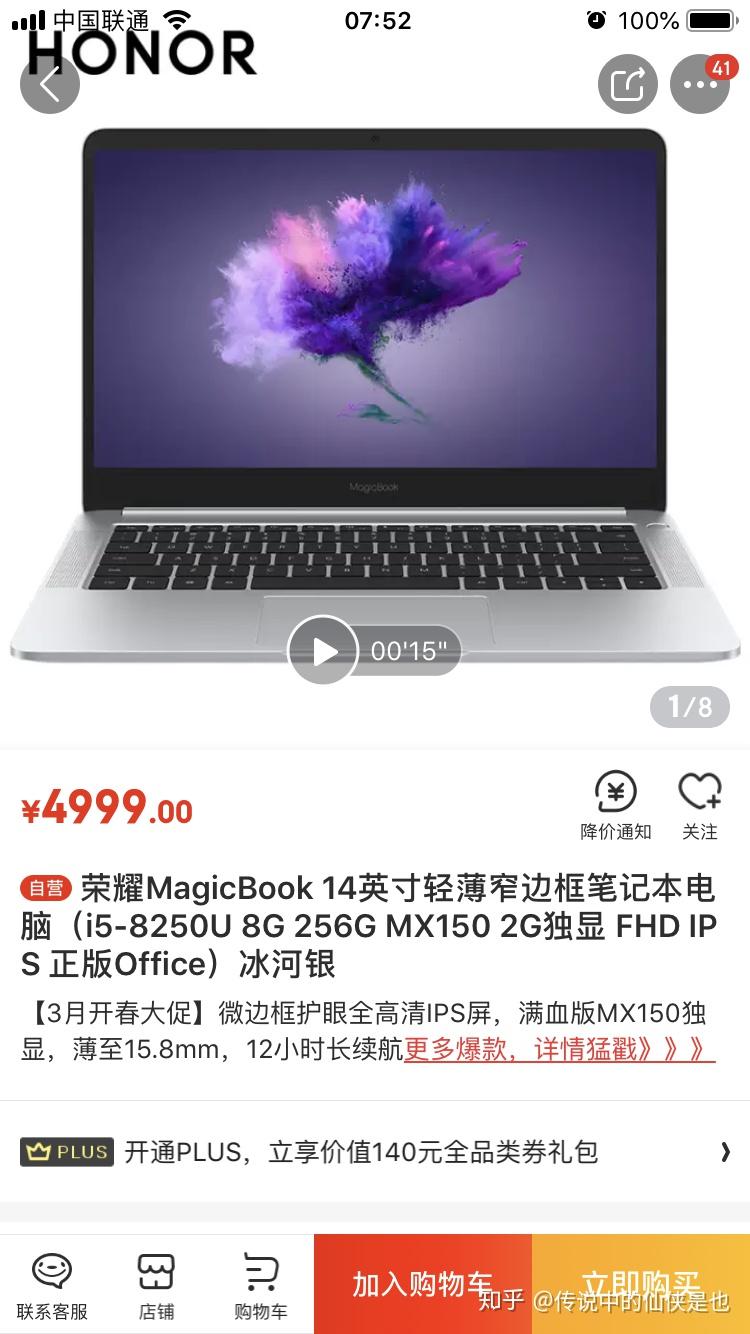Contact customer service via 联系客服
The width and height of the screenshot is (750, 1334).
(52, 1284)
